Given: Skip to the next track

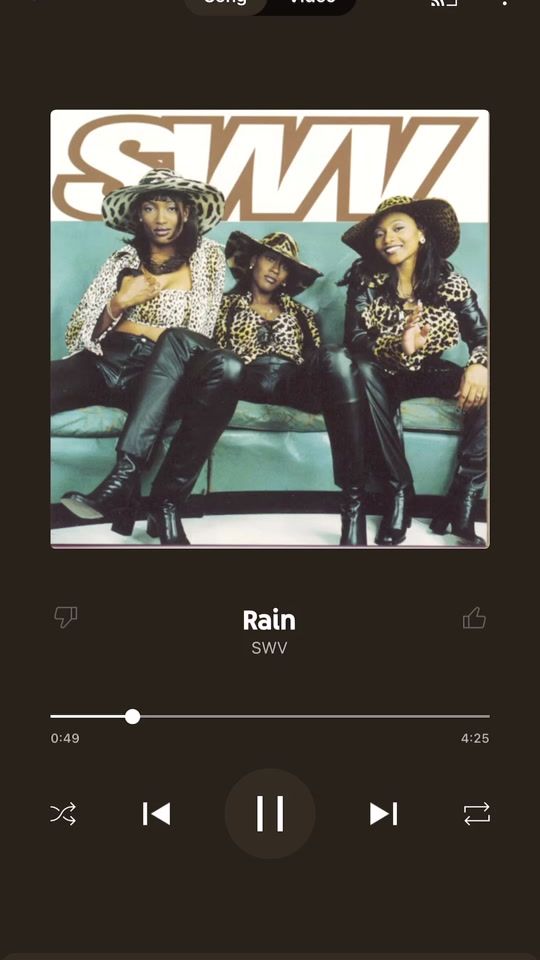Looking at the screenshot, I should [x=383, y=814].
